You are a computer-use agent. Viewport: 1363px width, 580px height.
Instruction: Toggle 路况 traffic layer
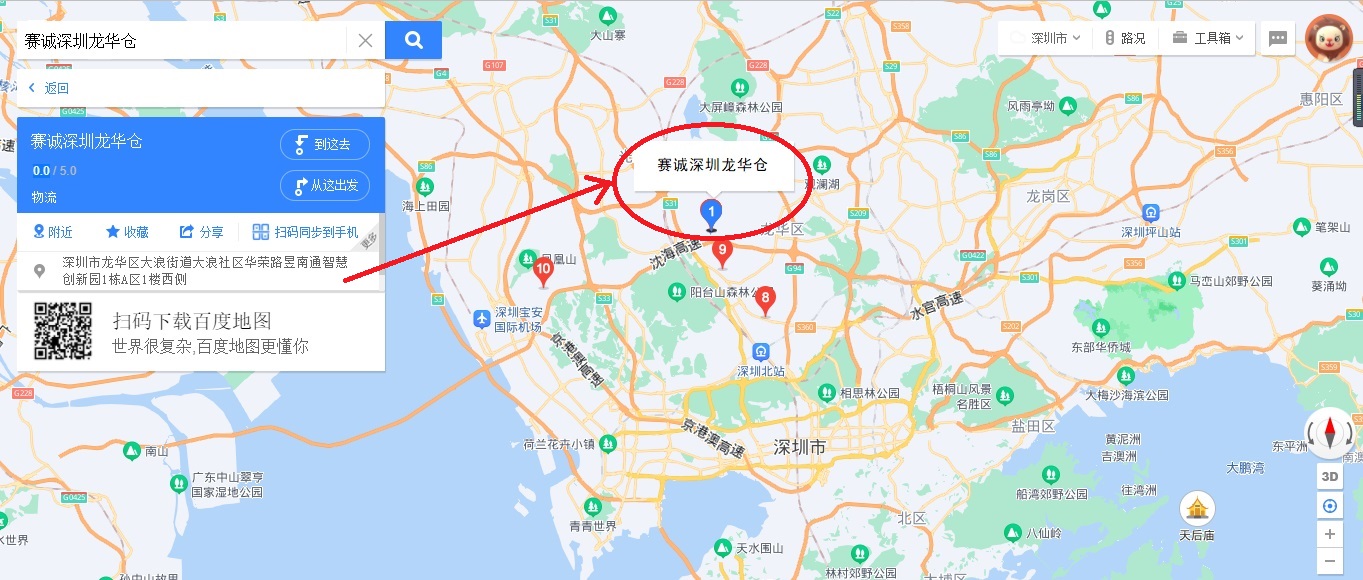point(1125,39)
